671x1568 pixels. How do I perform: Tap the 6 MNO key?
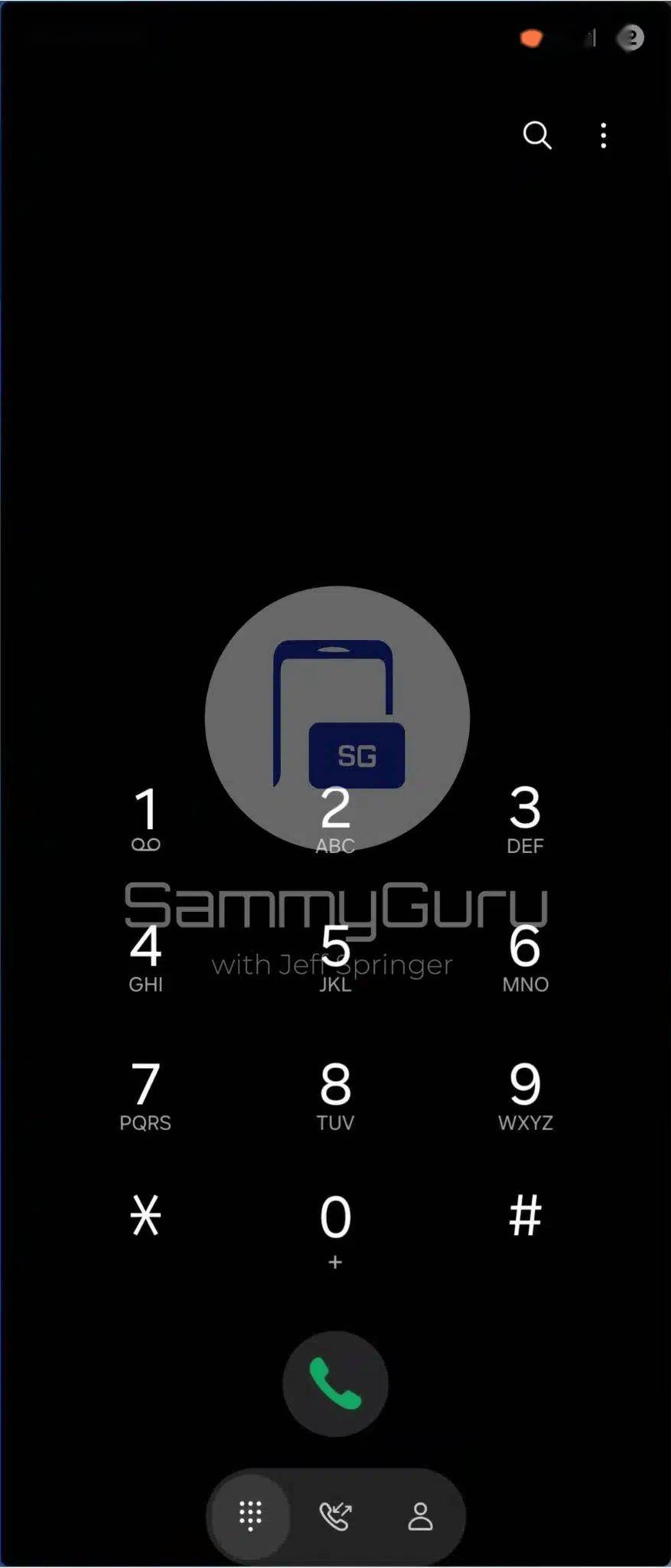(x=525, y=957)
